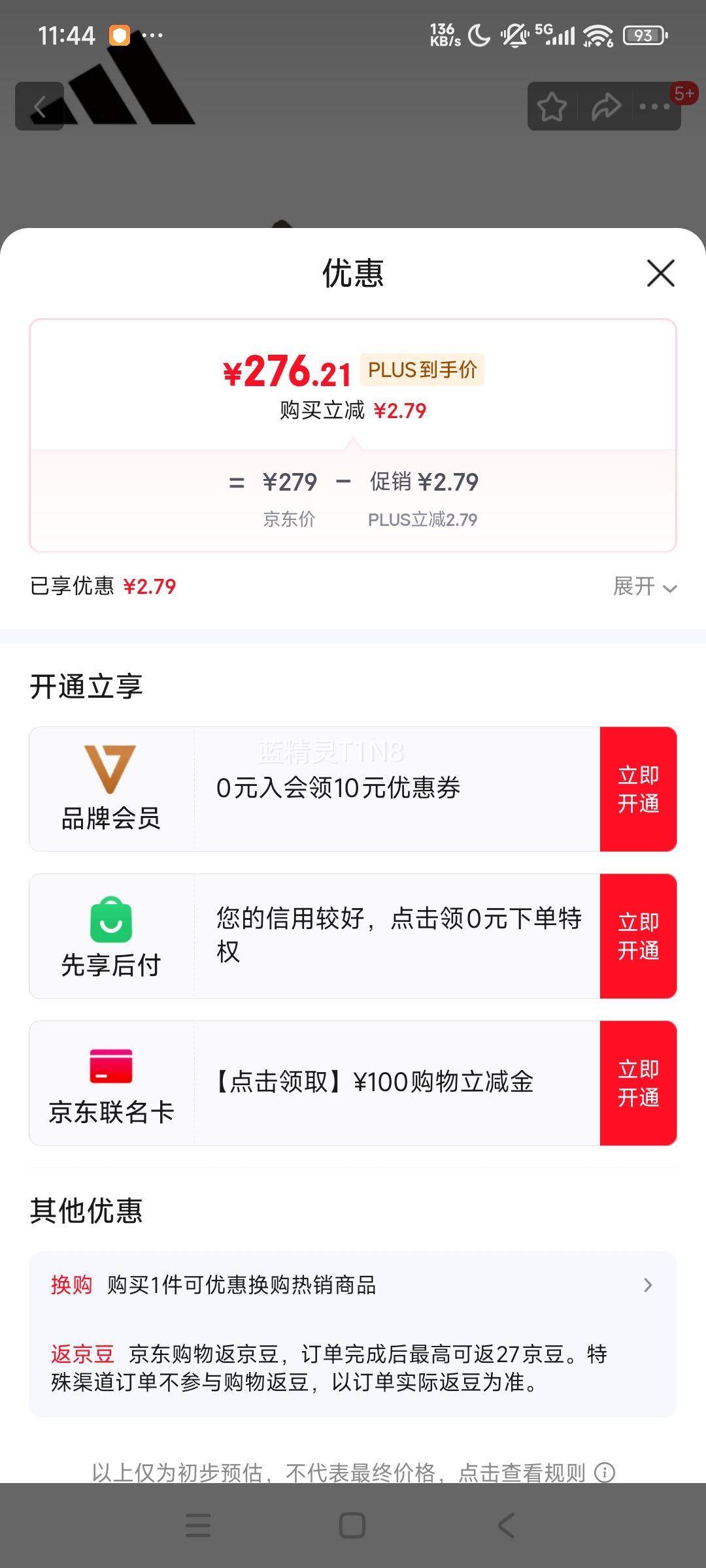Tap 立即开通 for 品牌会员
Viewport: 706px width, 1568px height.
tap(638, 789)
